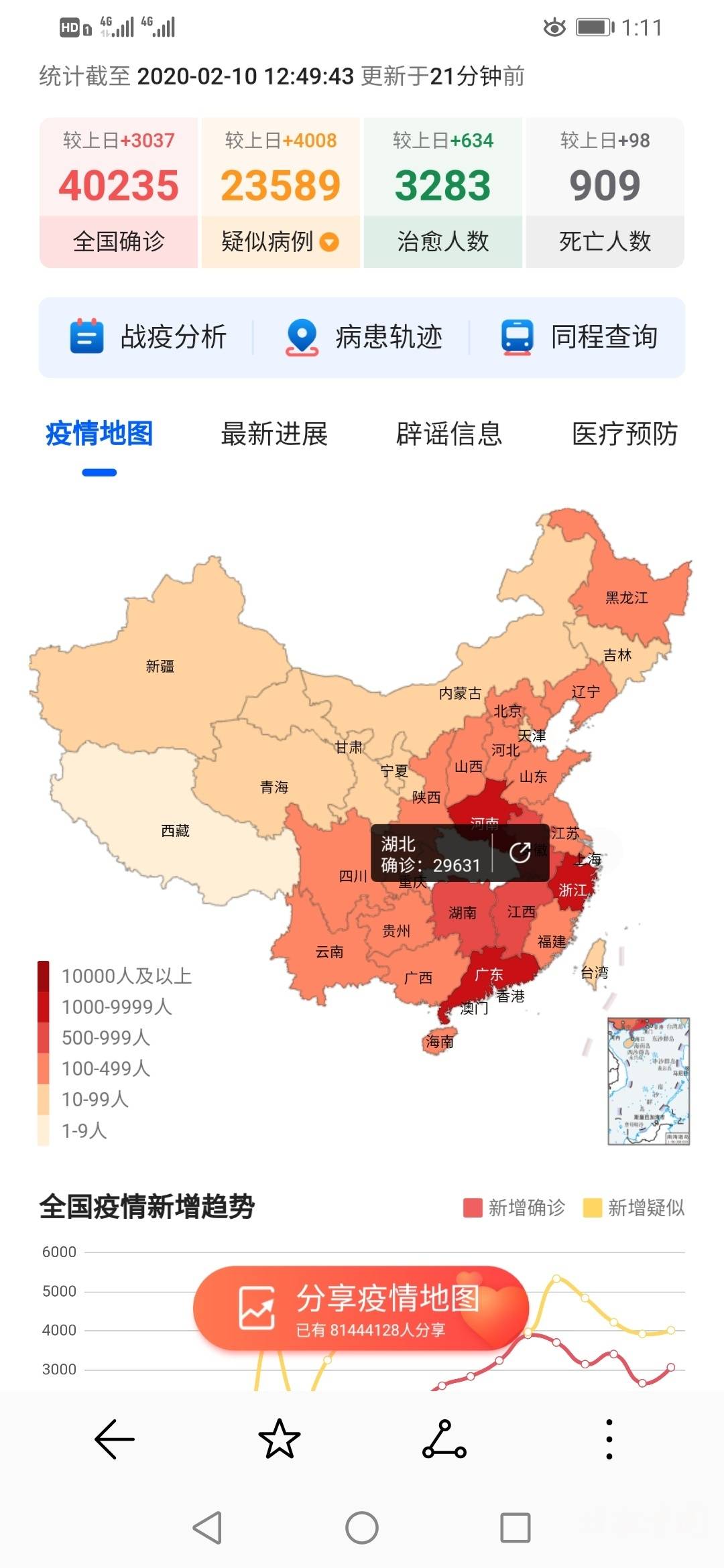Toggle 新增确诊 series in trend chart

514,1207
